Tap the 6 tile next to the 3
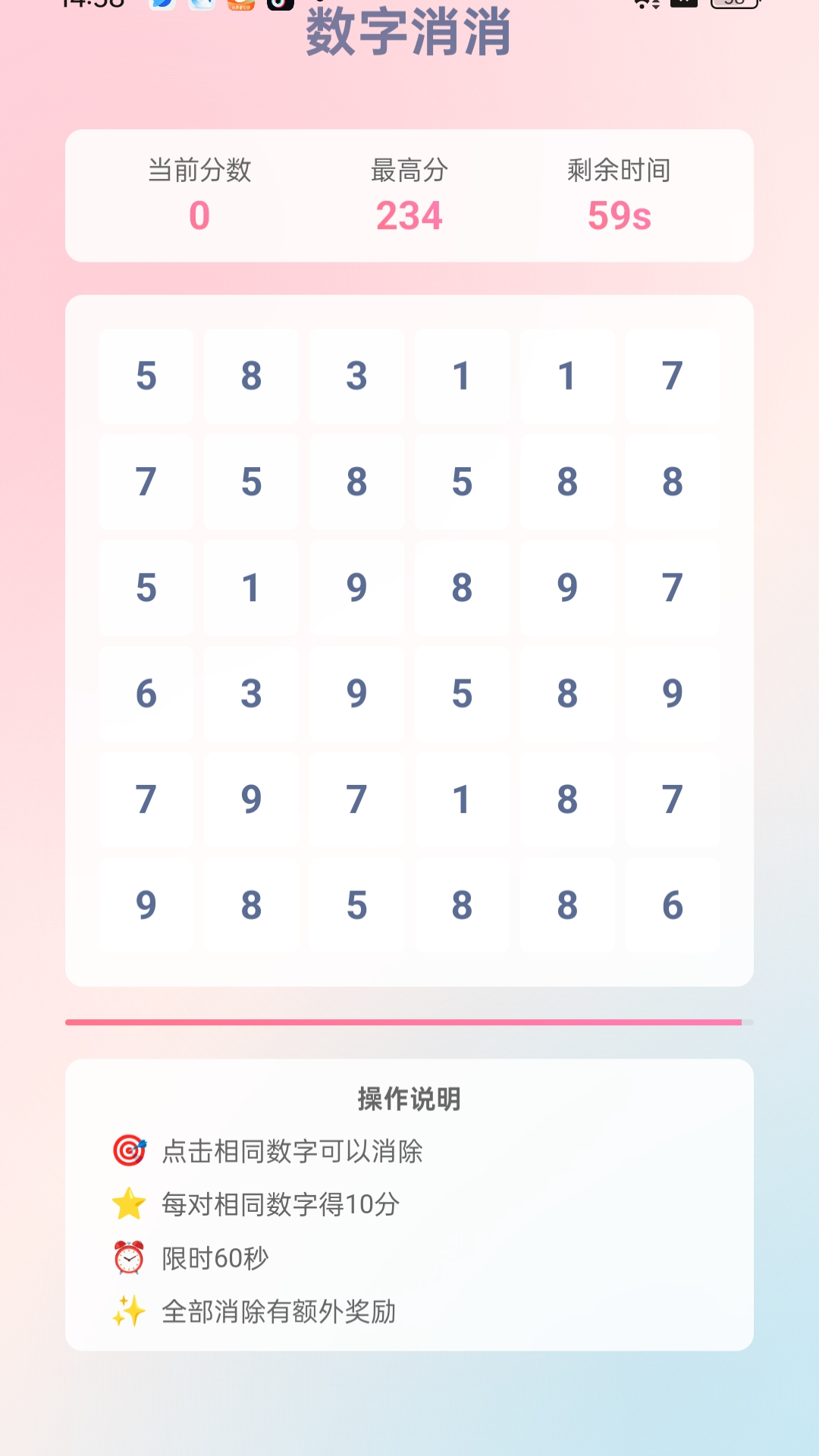819x1456 pixels. pyautogui.click(x=146, y=694)
